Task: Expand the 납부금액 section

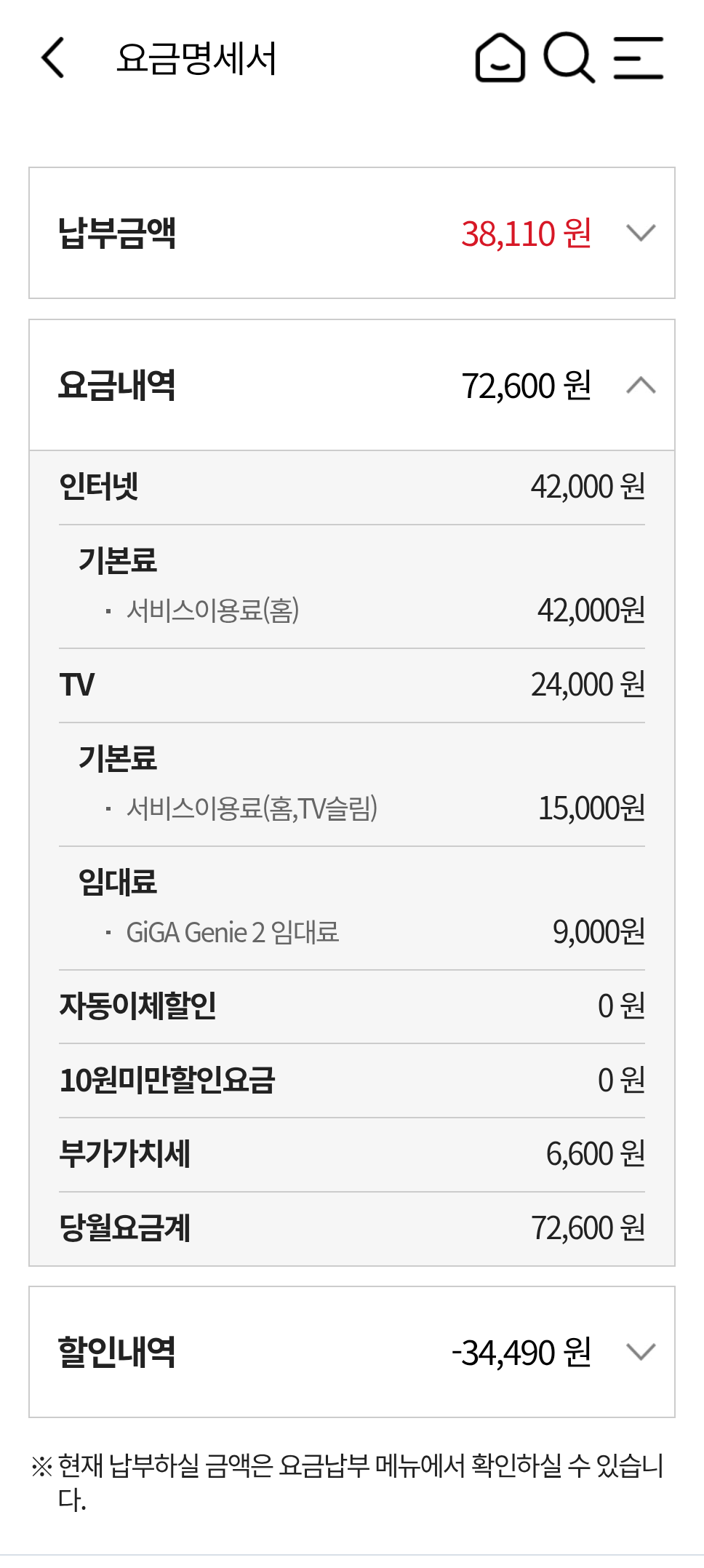Action: [x=640, y=233]
